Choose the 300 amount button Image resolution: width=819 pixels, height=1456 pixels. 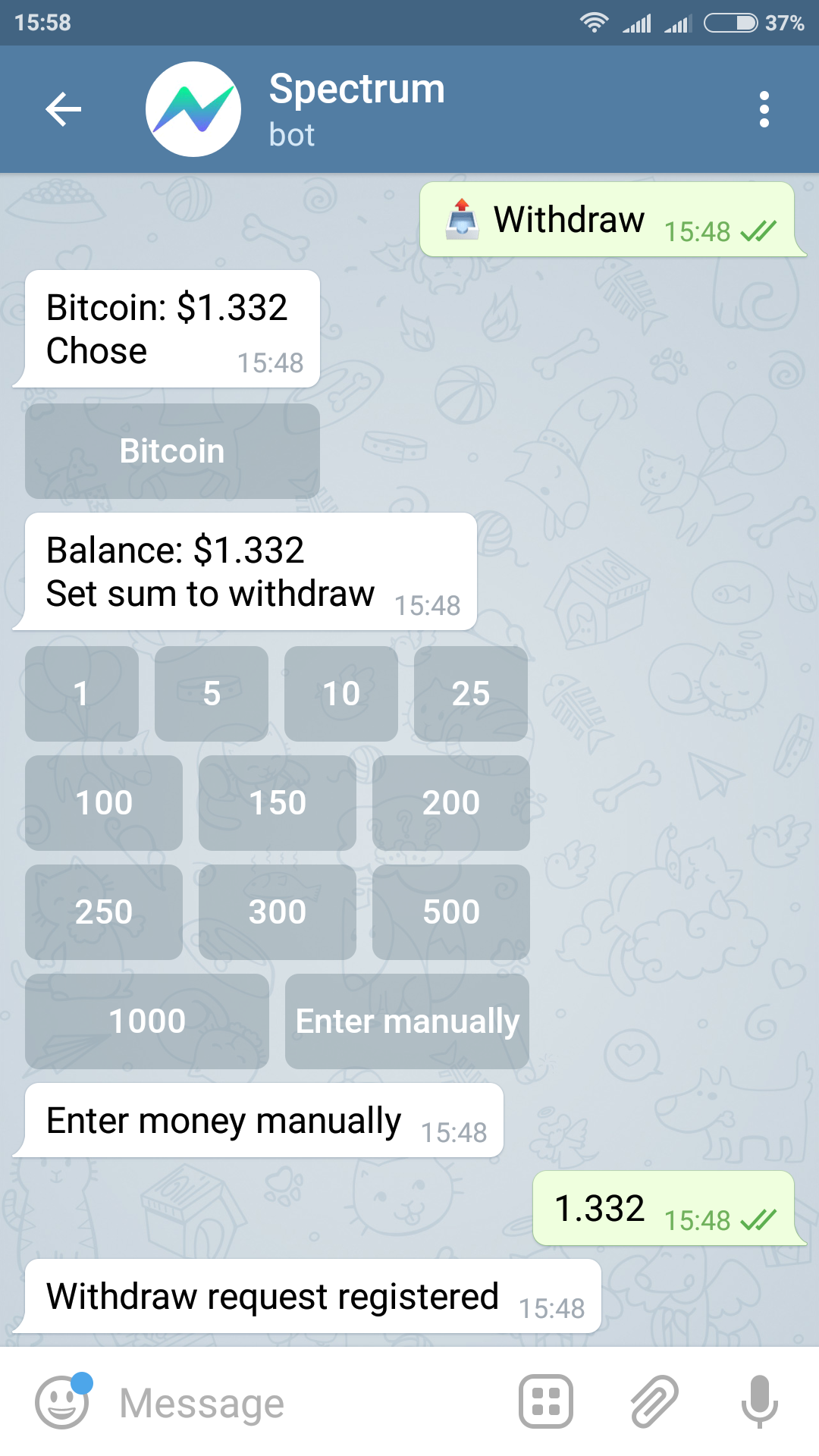tap(278, 912)
